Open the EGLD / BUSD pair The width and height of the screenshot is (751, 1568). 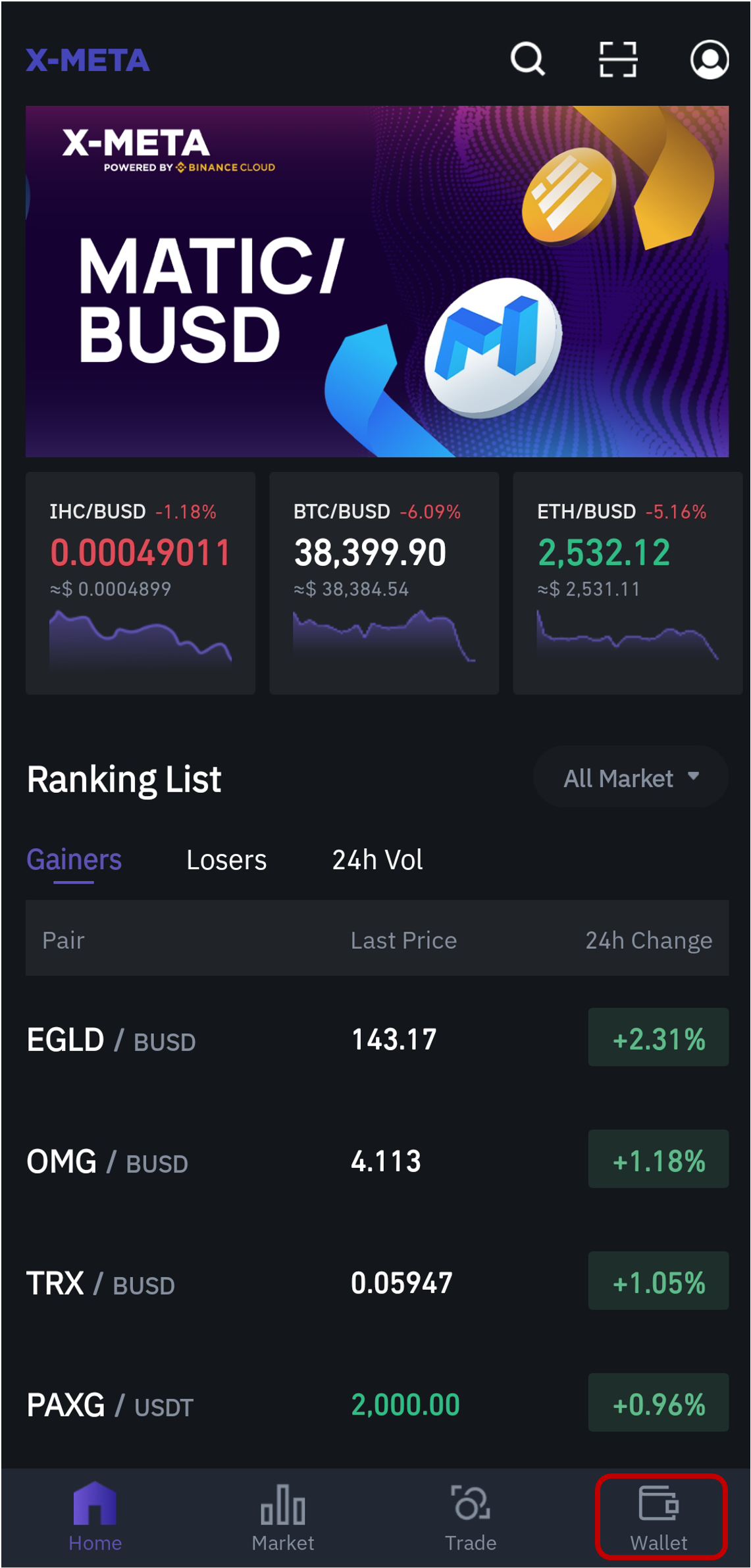[x=376, y=1039]
